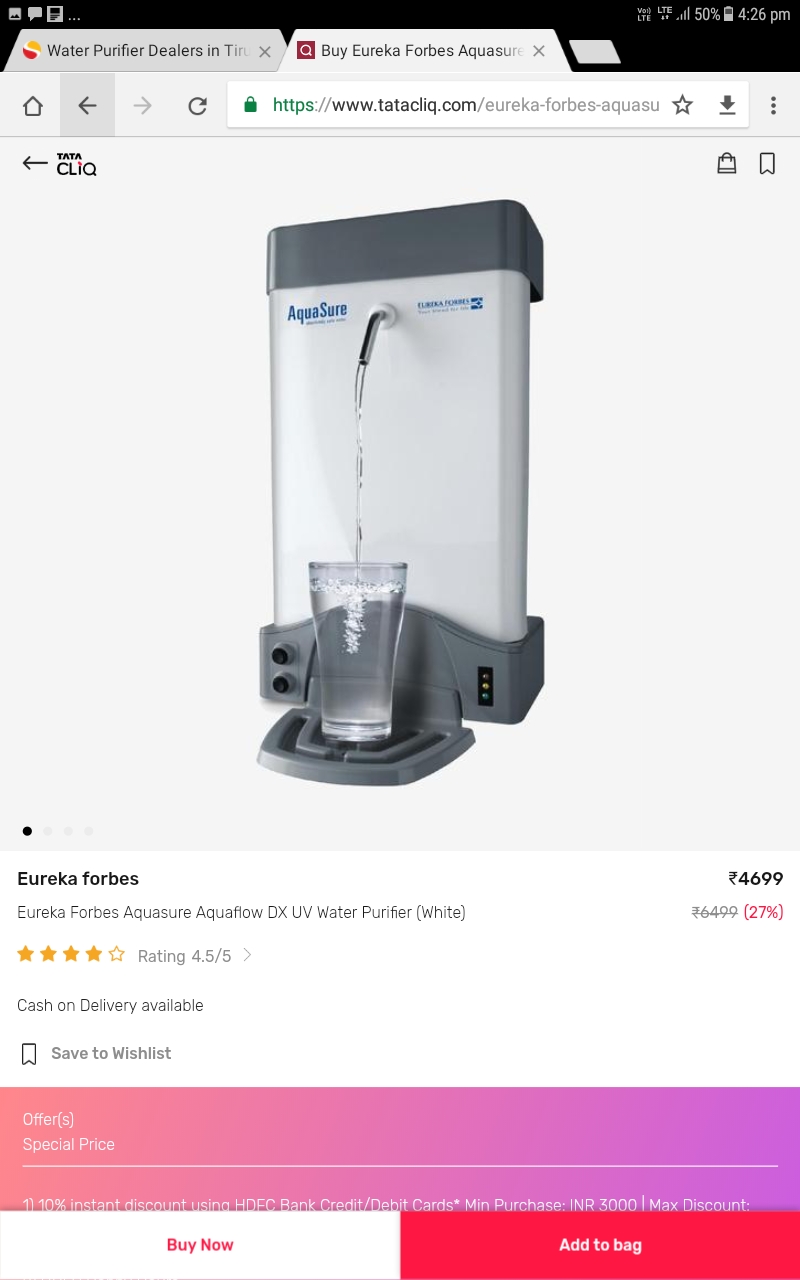Go back using the Tata CLiQ arrow
Viewport: 800px width, 1280px height.
[35, 163]
